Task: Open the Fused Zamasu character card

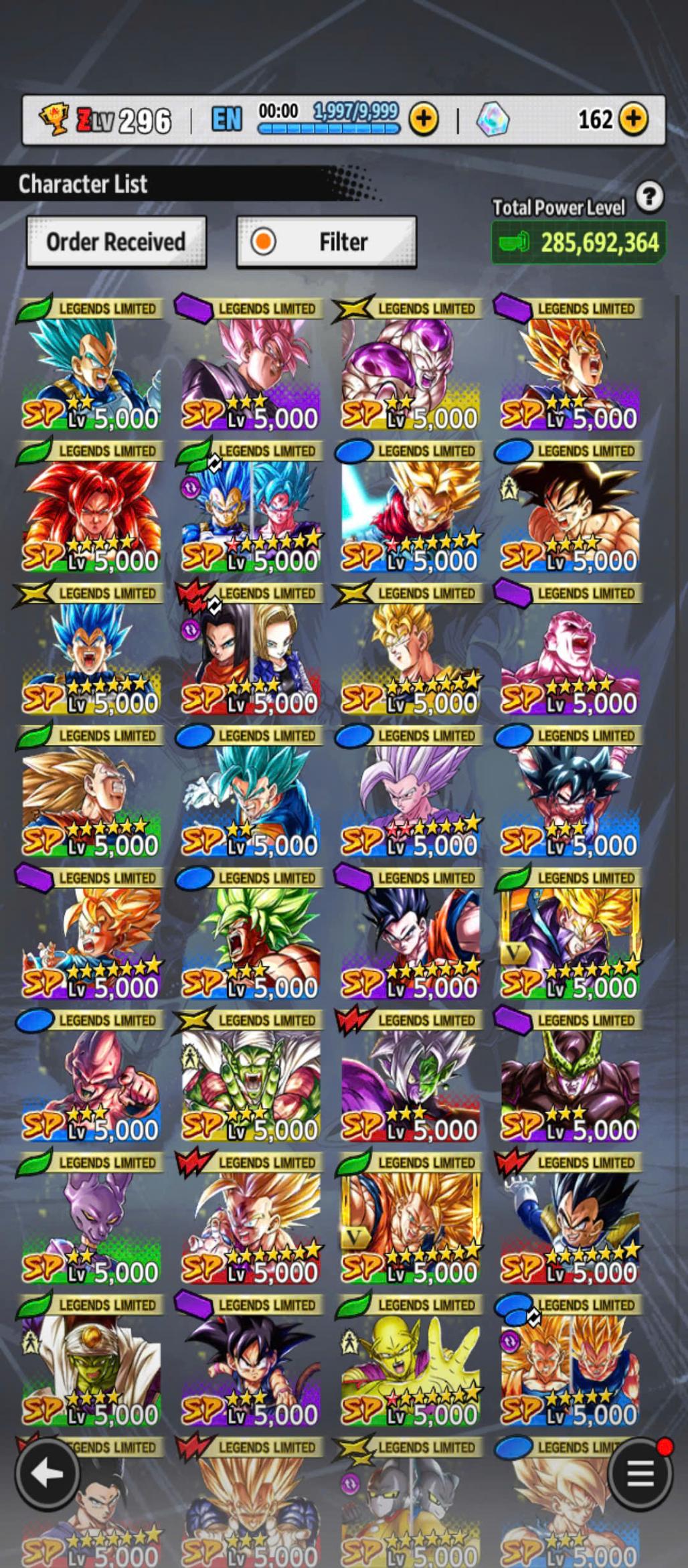Action: (x=410, y=1077)
